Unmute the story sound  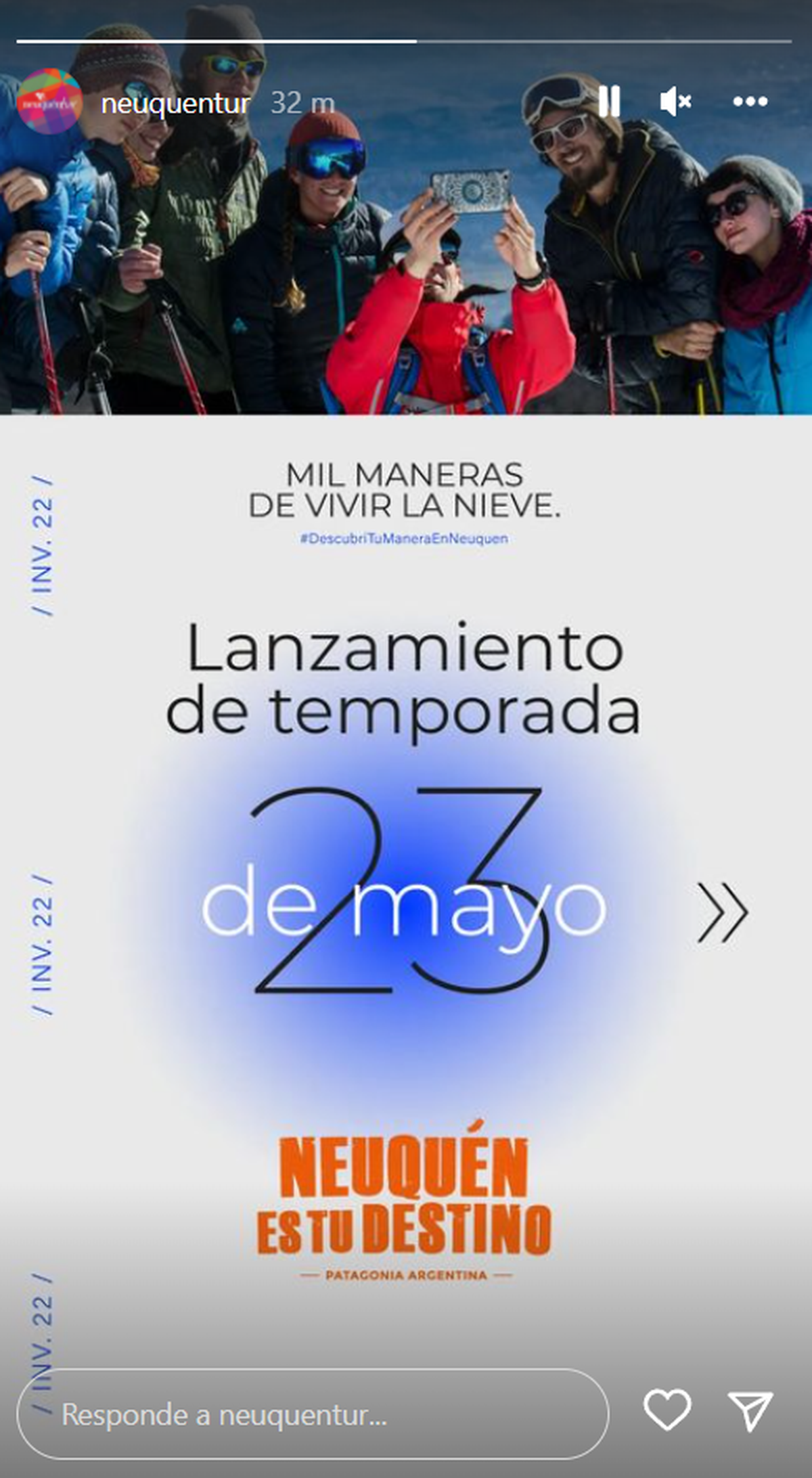point(675,102)
